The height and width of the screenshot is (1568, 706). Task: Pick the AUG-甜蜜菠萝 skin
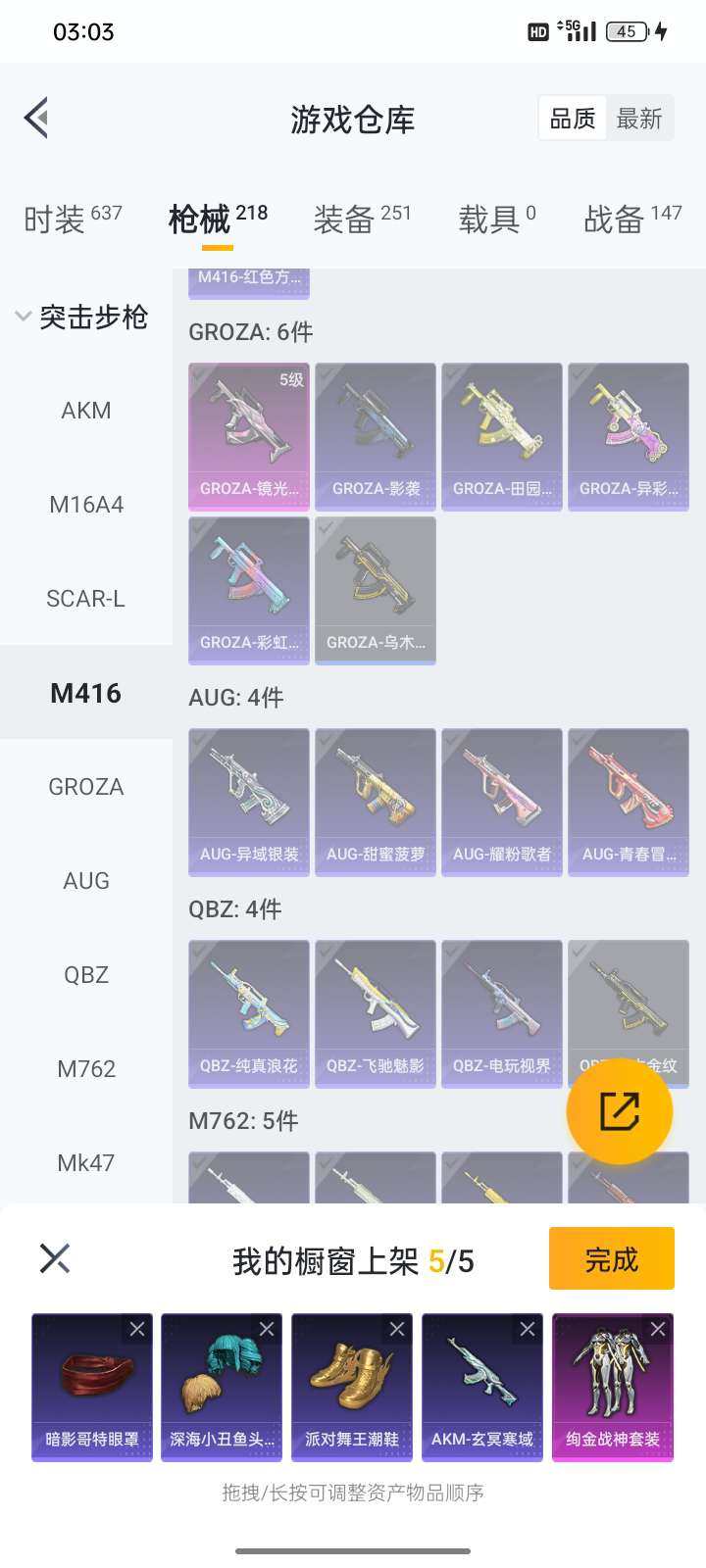coord(376,802)
